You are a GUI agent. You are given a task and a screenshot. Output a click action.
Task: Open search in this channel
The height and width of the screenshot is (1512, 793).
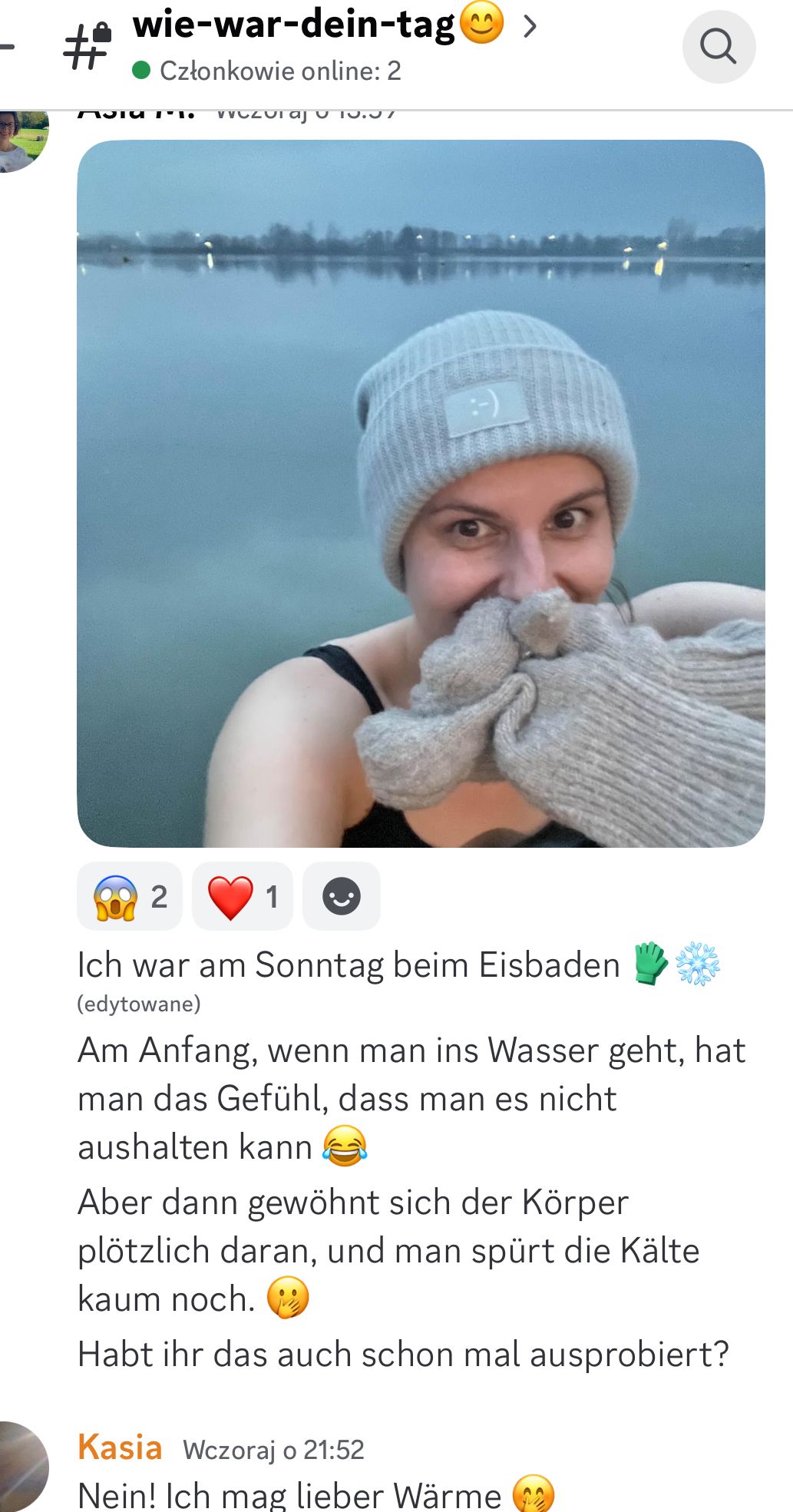719,46
